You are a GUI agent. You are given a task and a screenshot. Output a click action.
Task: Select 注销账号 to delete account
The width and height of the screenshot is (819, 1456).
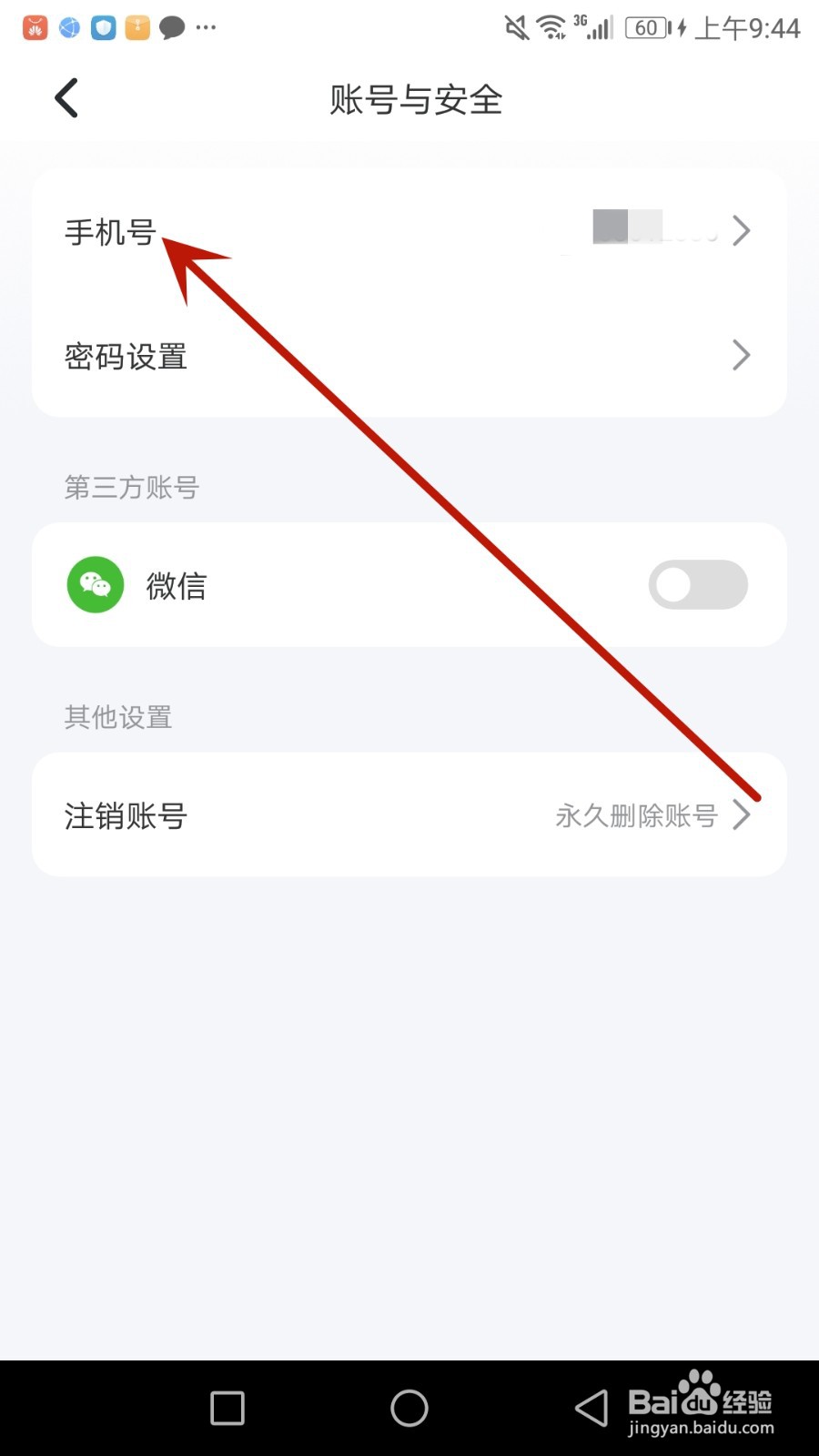coord(125,815)
